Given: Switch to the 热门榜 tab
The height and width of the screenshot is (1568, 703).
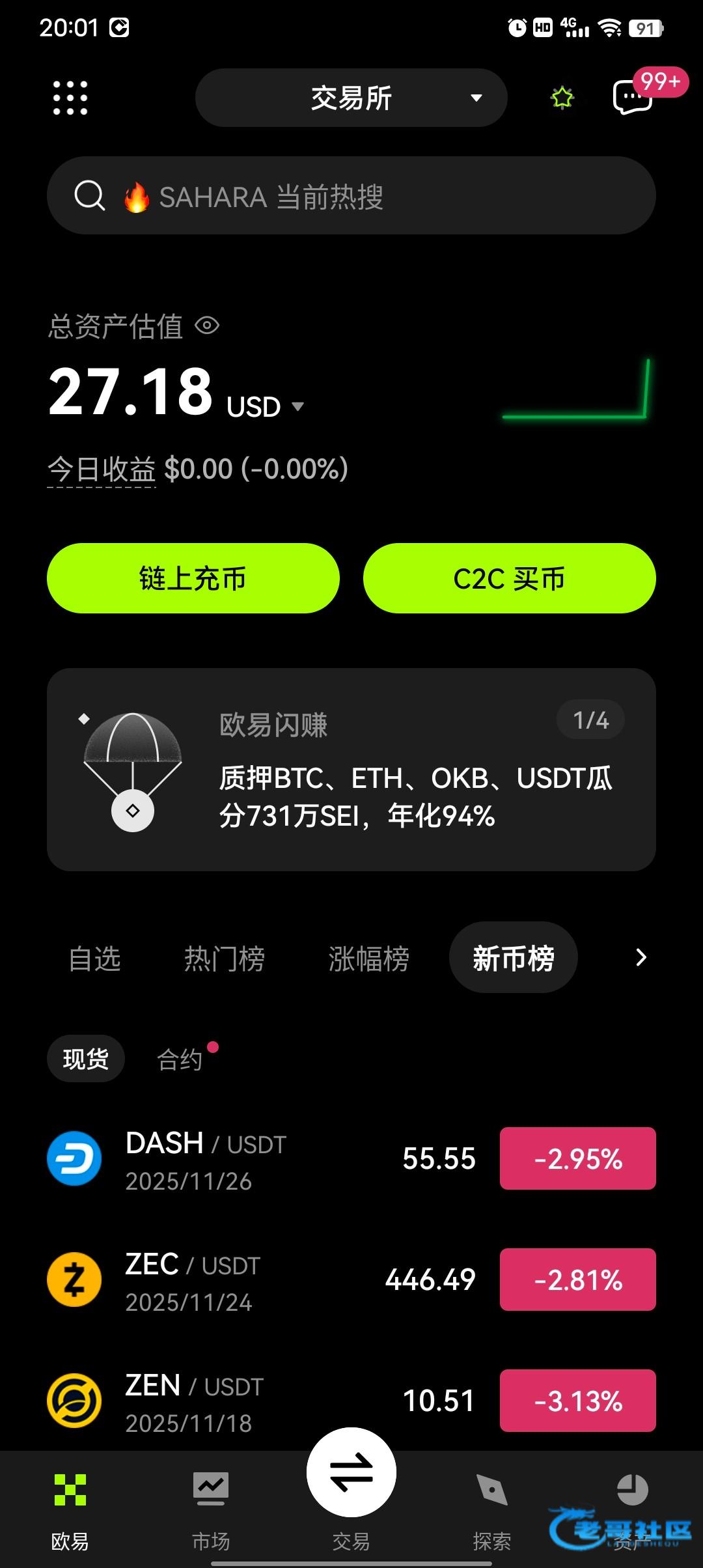Looking at the screenshot, I should [x=224, y=959].
